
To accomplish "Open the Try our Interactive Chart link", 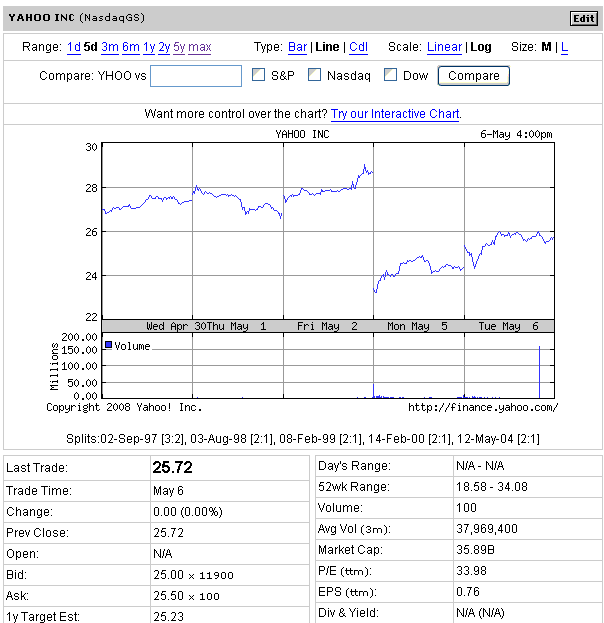I will pyautogui.click(x=395, y=114).
